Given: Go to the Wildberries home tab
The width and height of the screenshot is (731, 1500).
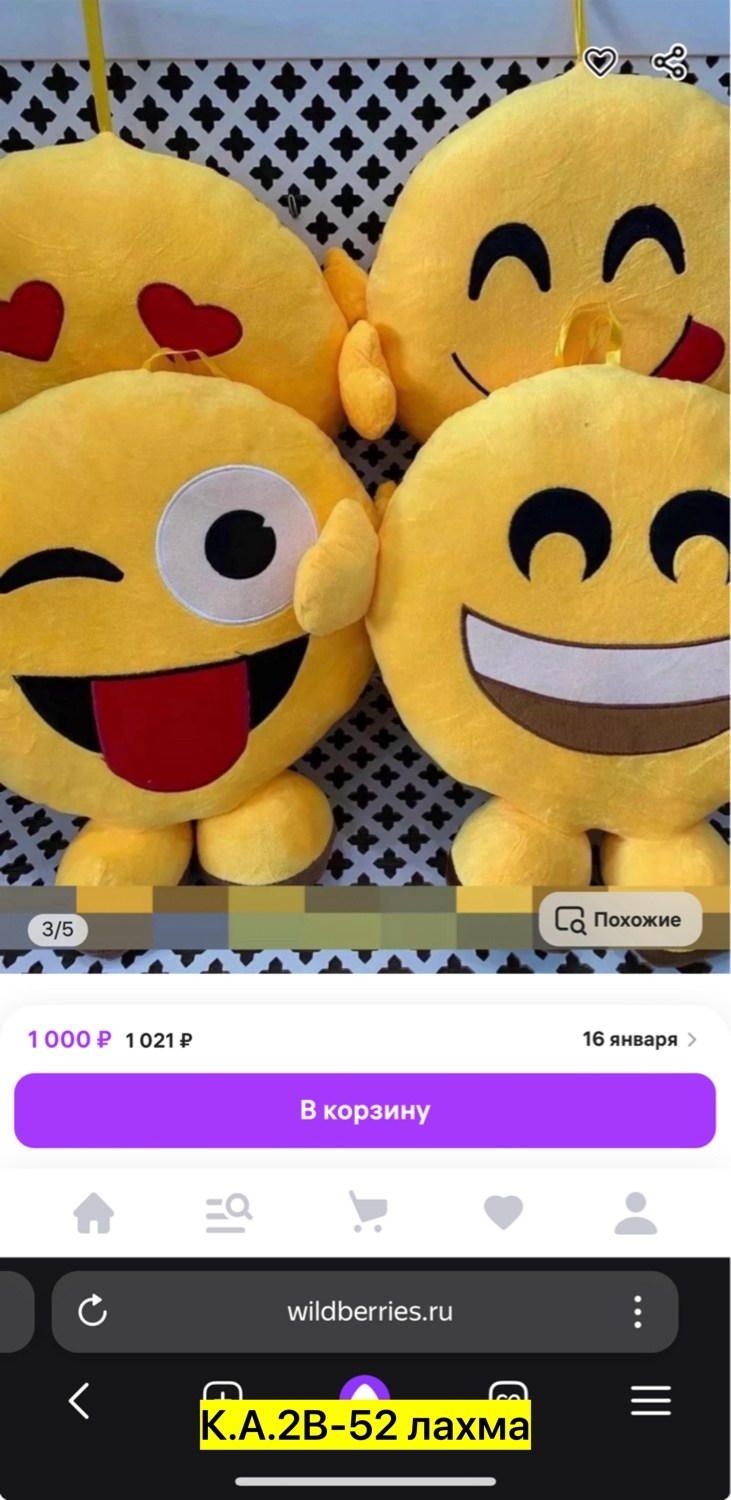Looking at the screenshot, I should [x=94, y=1214].
